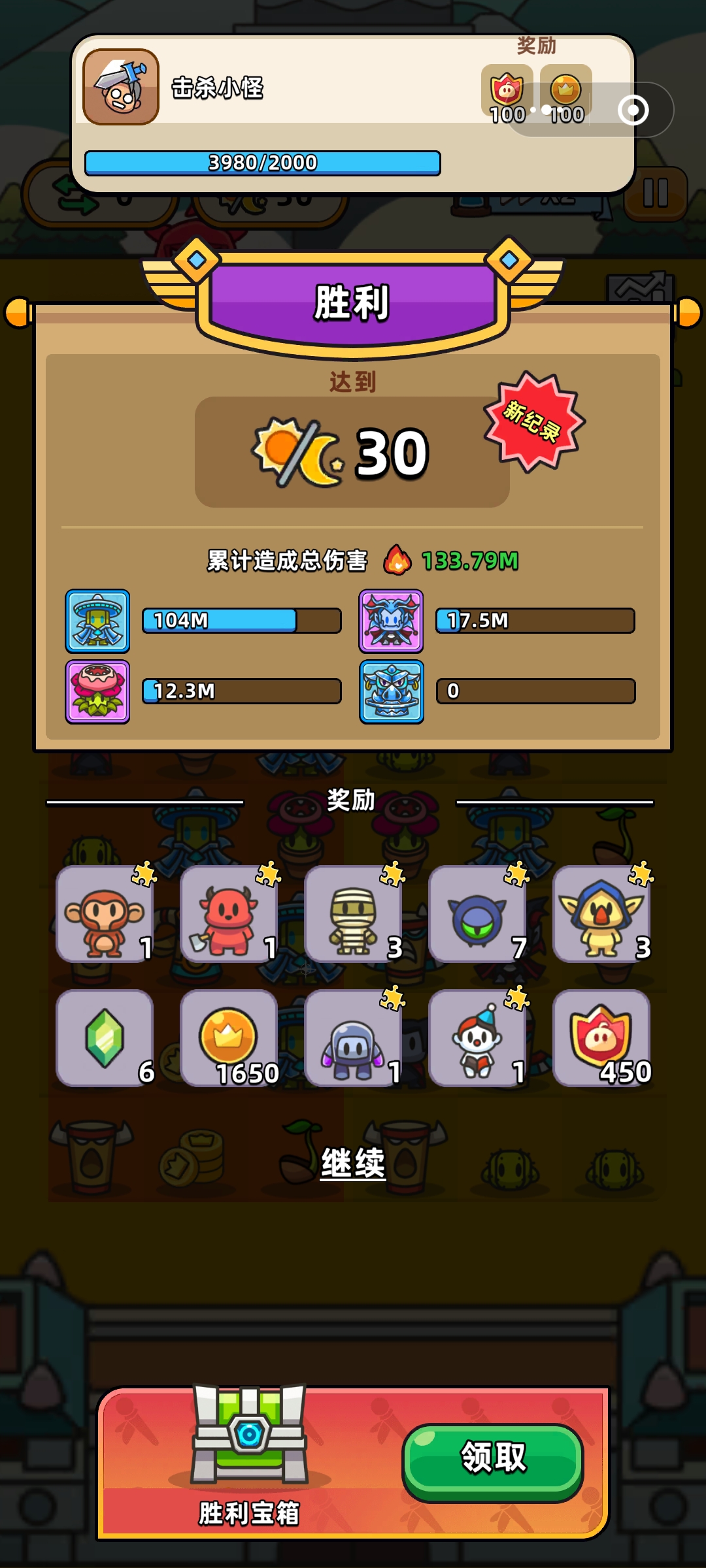Tap the 1650 gold coin reward
The width and height of the screenshot is (706, 1568).
tap(229, 1037)
